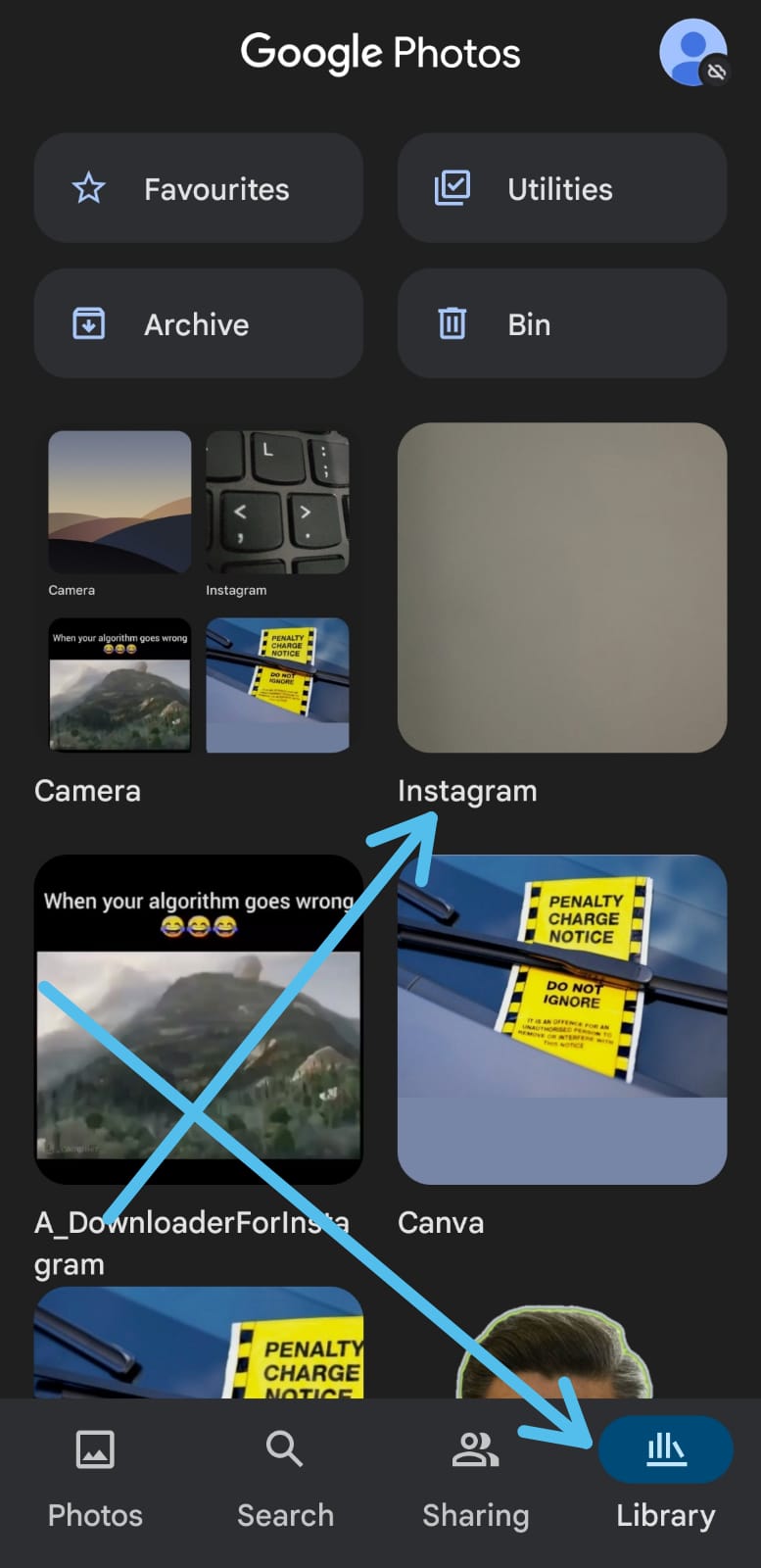Switch to the Sharing tab
Image resolution: width=761 pixels, height=1568 pixels.
(476, 1480)
